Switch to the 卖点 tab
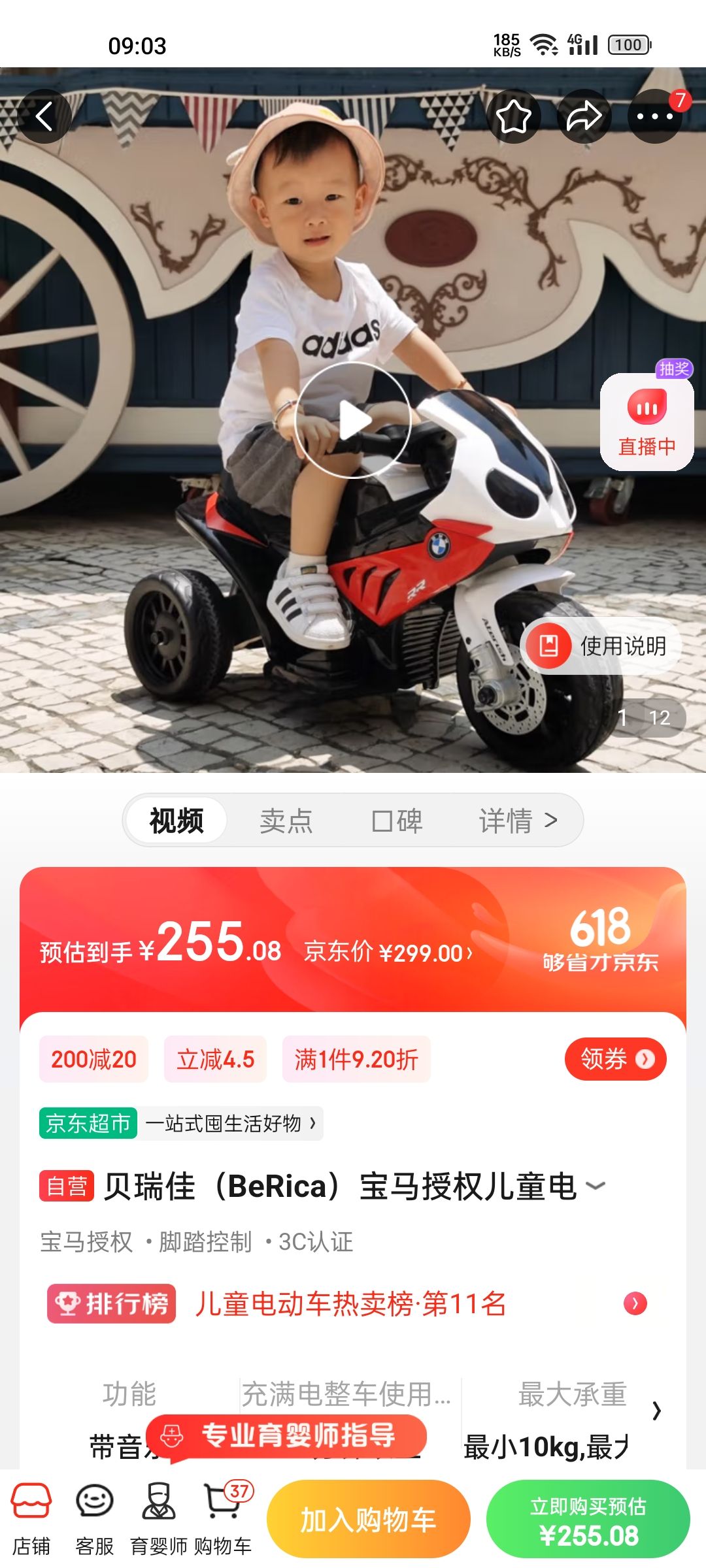 click(x=286, y=821)
